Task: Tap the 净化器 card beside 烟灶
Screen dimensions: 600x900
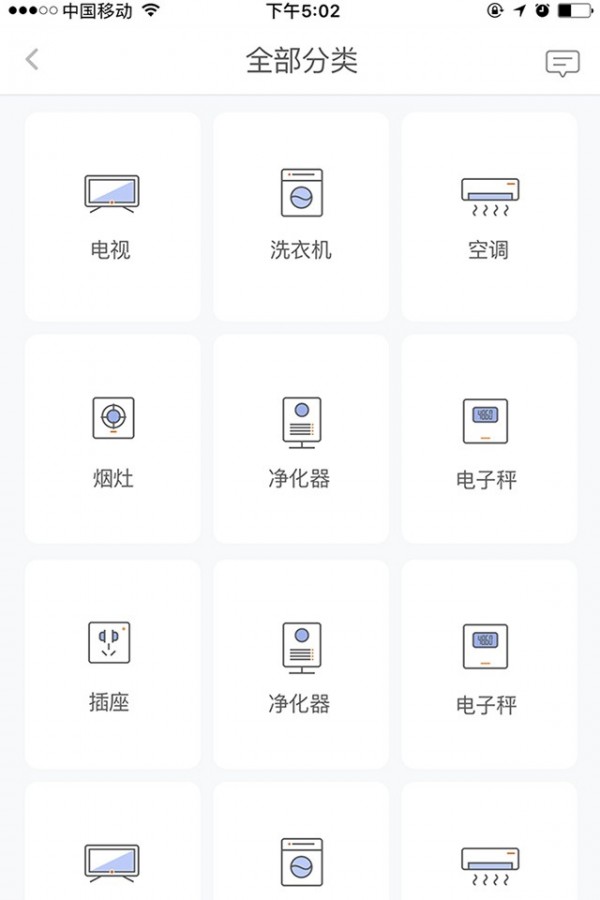Action: coord(300,440)
